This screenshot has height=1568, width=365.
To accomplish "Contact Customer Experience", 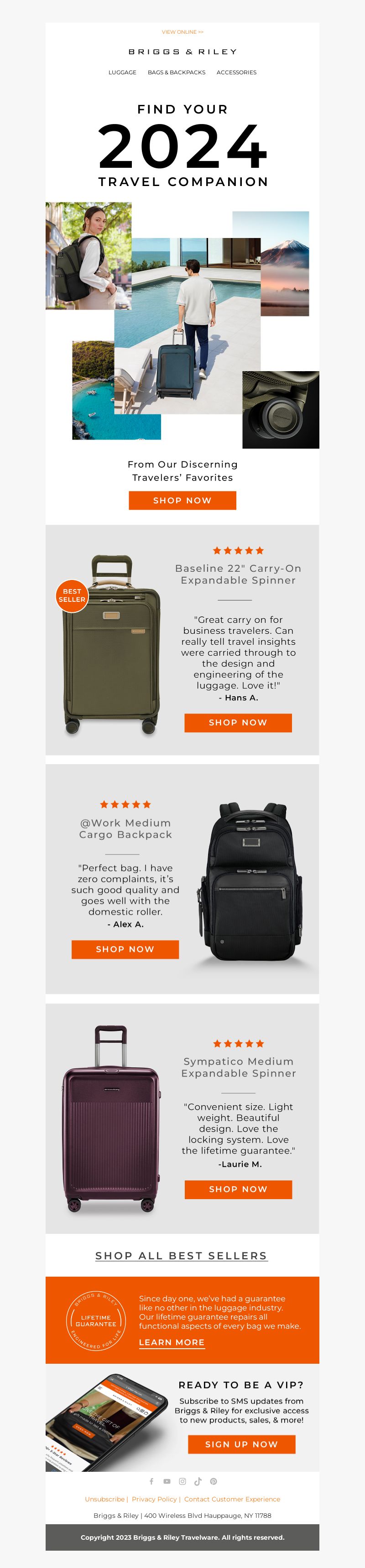I will 232,1499.
